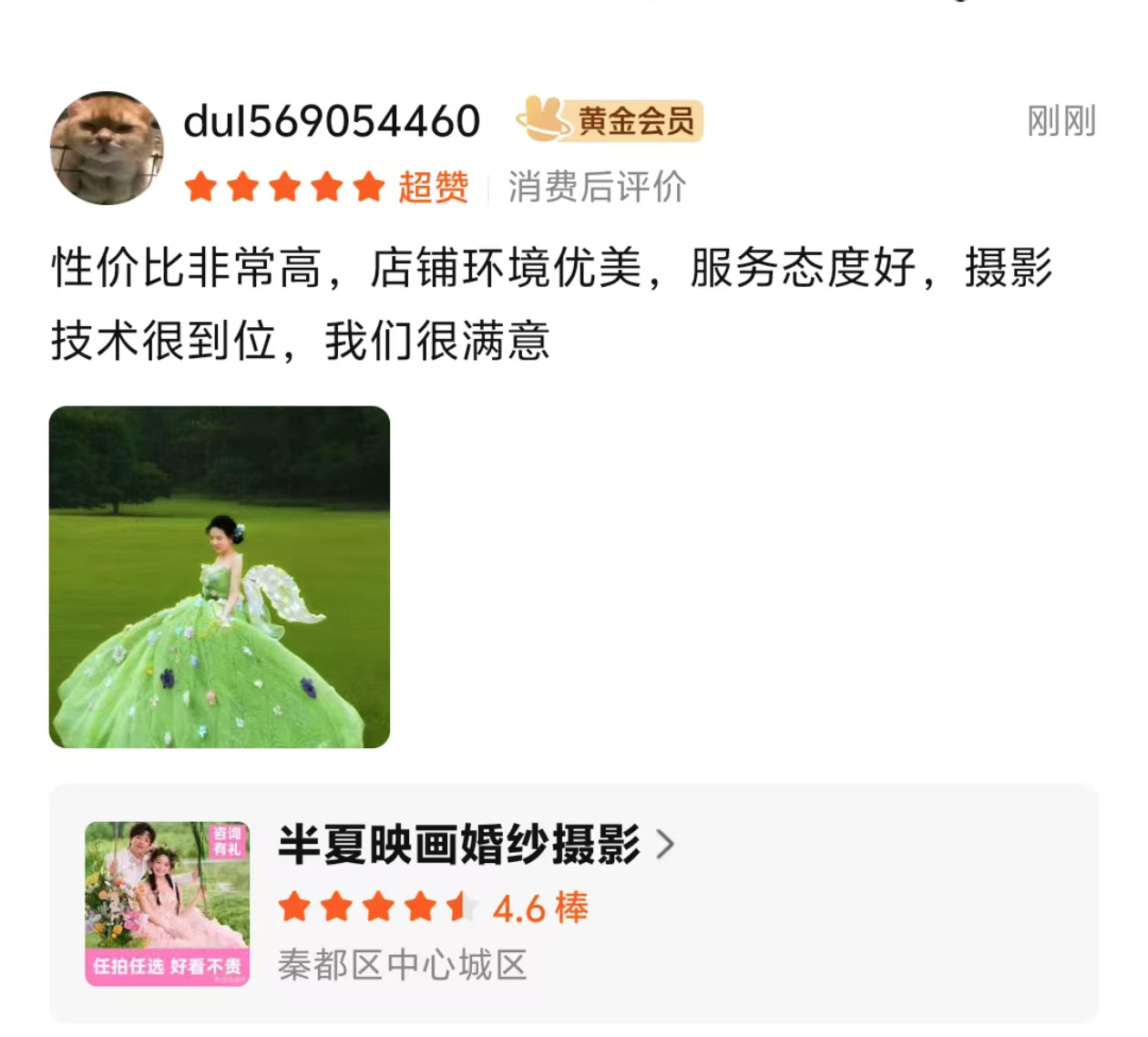1148x1037 pixels.
Task: Tap username dul569054460
Action: pyautogui.click(x=332, y=122)
